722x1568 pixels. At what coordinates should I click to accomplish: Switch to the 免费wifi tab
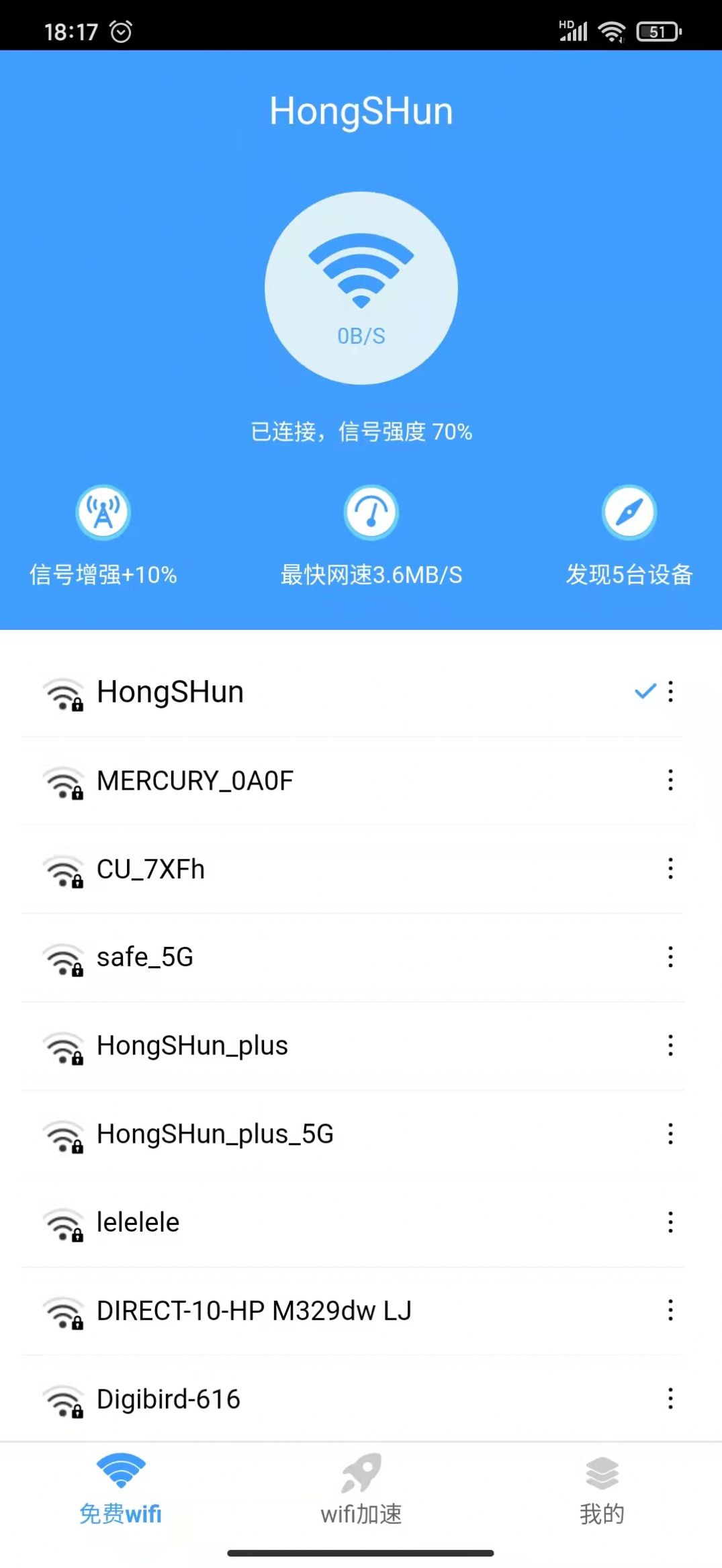pos(120,1491)
